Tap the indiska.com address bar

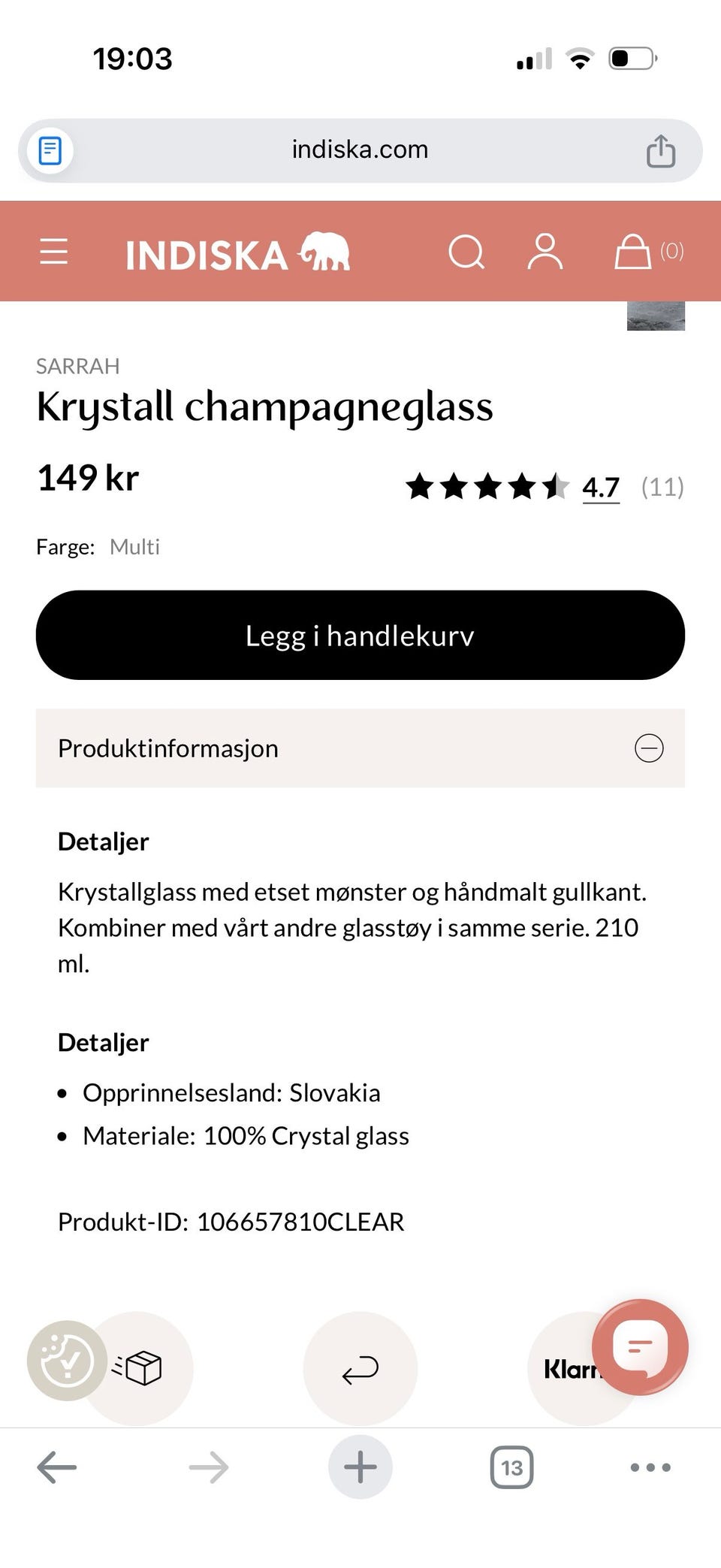360,150
